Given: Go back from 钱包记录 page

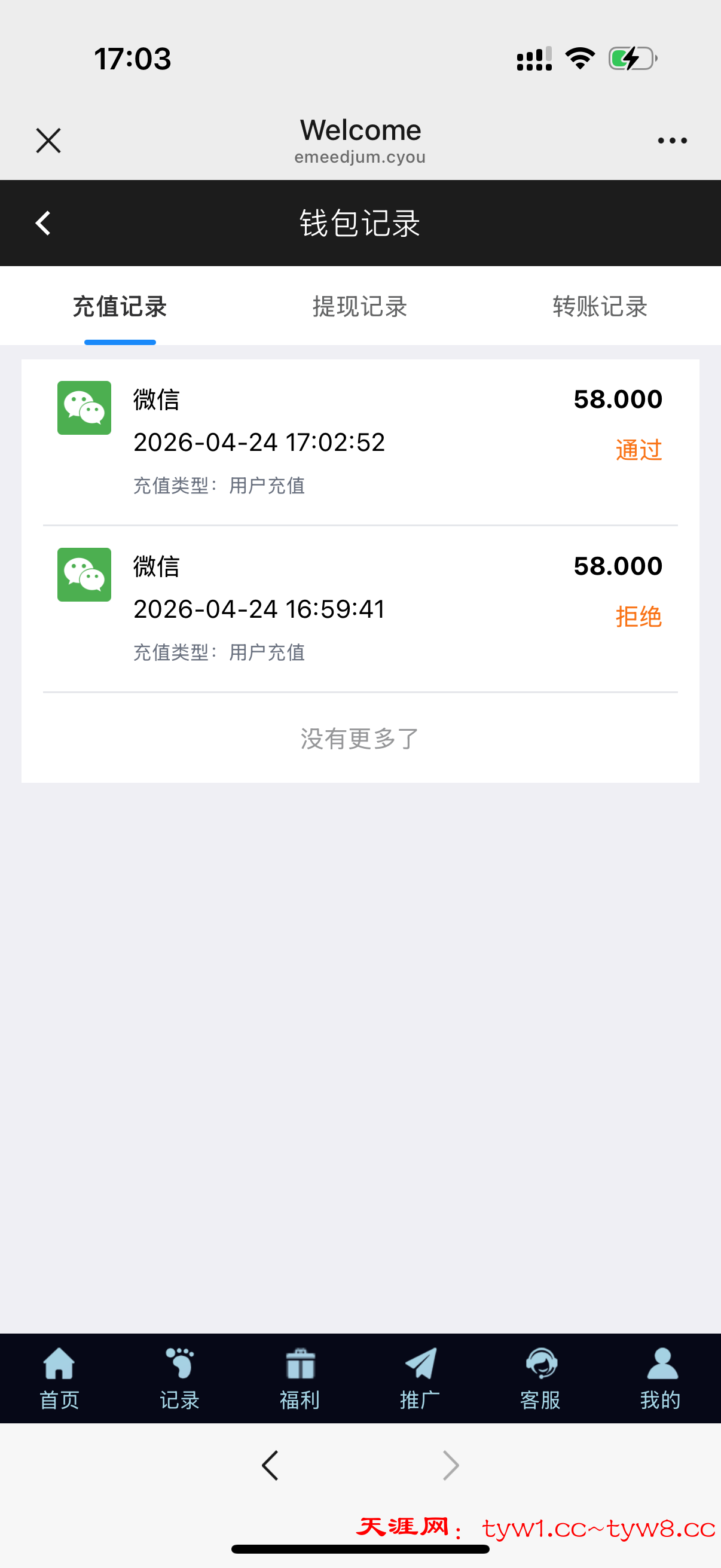Looking at the screenshot, I should click(42, 223).
